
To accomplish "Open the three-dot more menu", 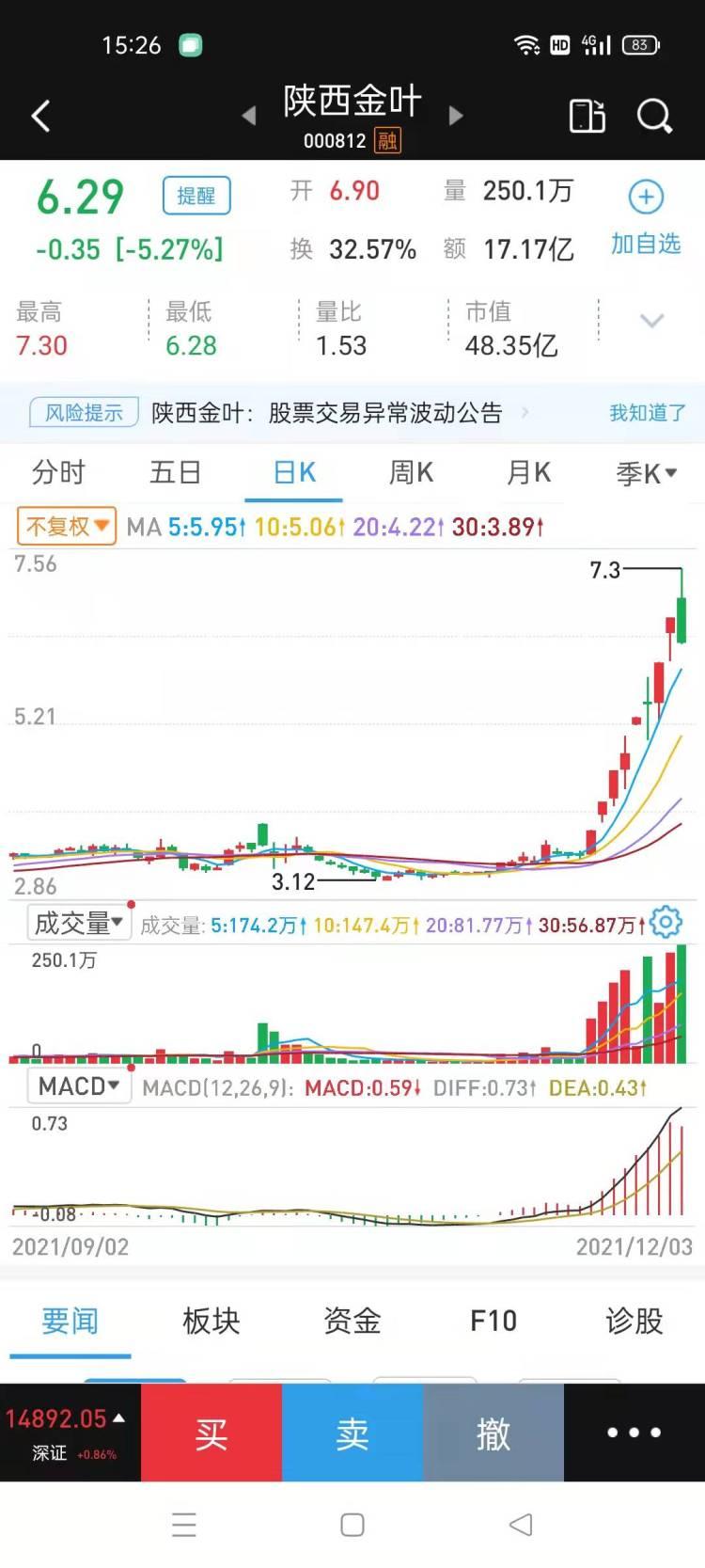I will [x=634, y=1433].
